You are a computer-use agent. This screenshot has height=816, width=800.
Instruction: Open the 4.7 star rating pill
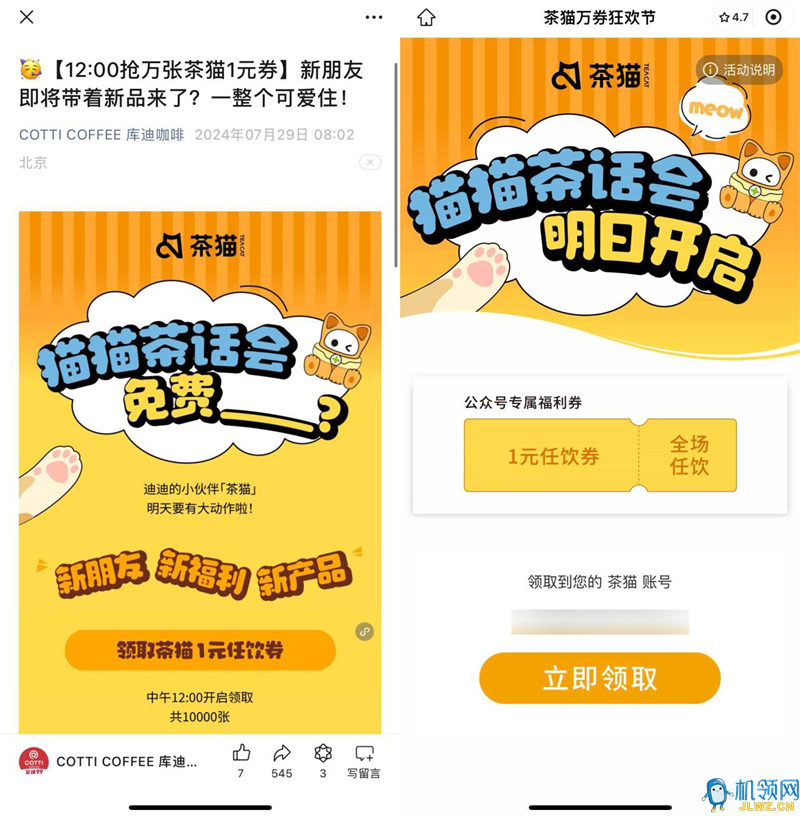point(733,17)
